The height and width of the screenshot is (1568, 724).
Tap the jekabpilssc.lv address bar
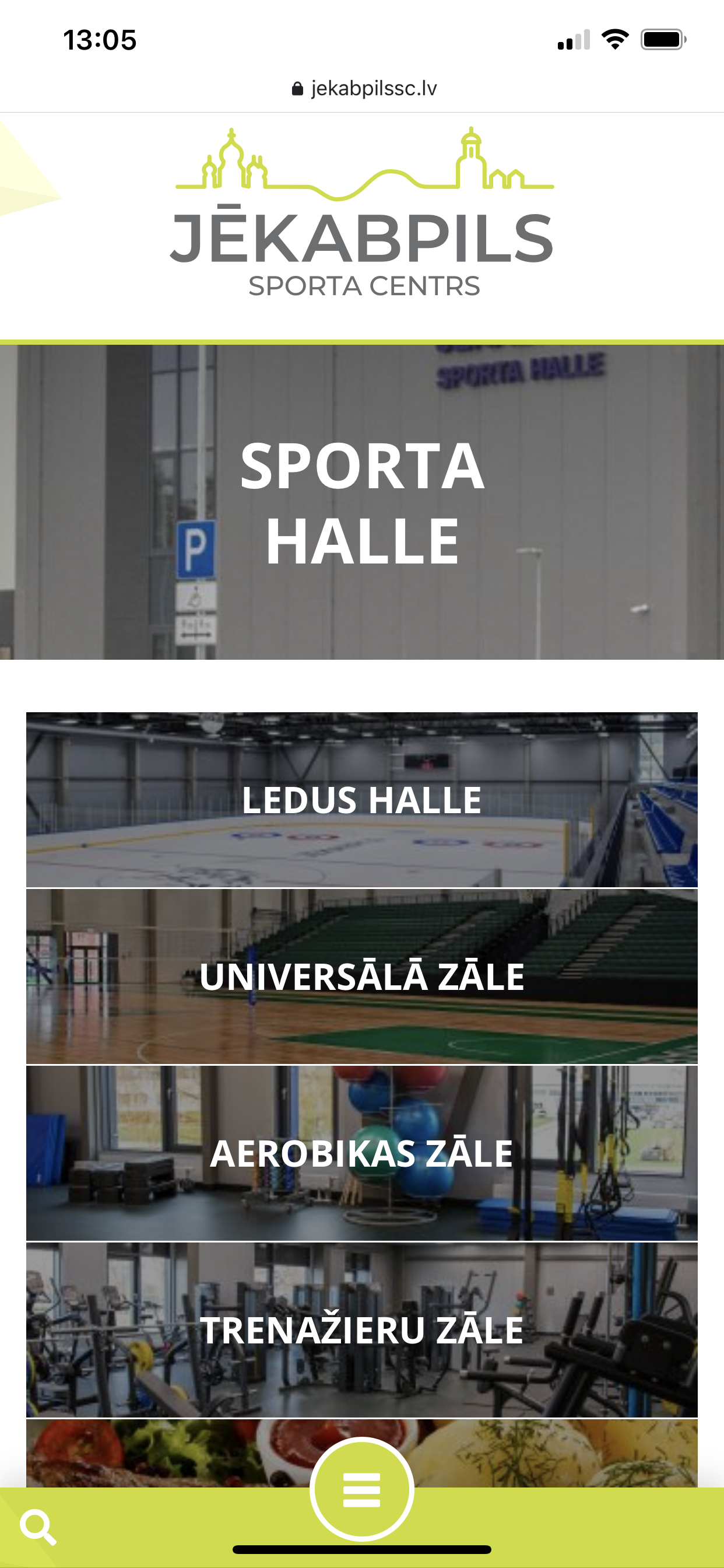(x=364, y=88)
